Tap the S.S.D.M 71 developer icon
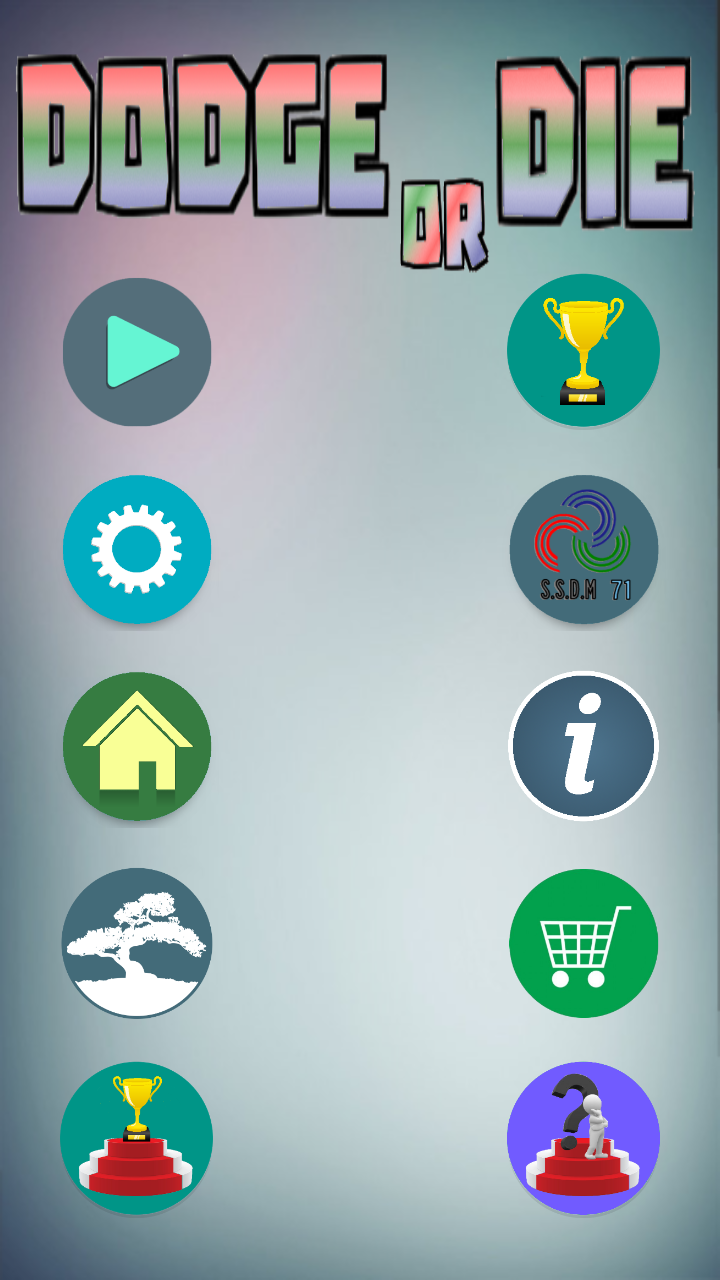Viewport: 720px width, 1280px height. pos(584,549)
